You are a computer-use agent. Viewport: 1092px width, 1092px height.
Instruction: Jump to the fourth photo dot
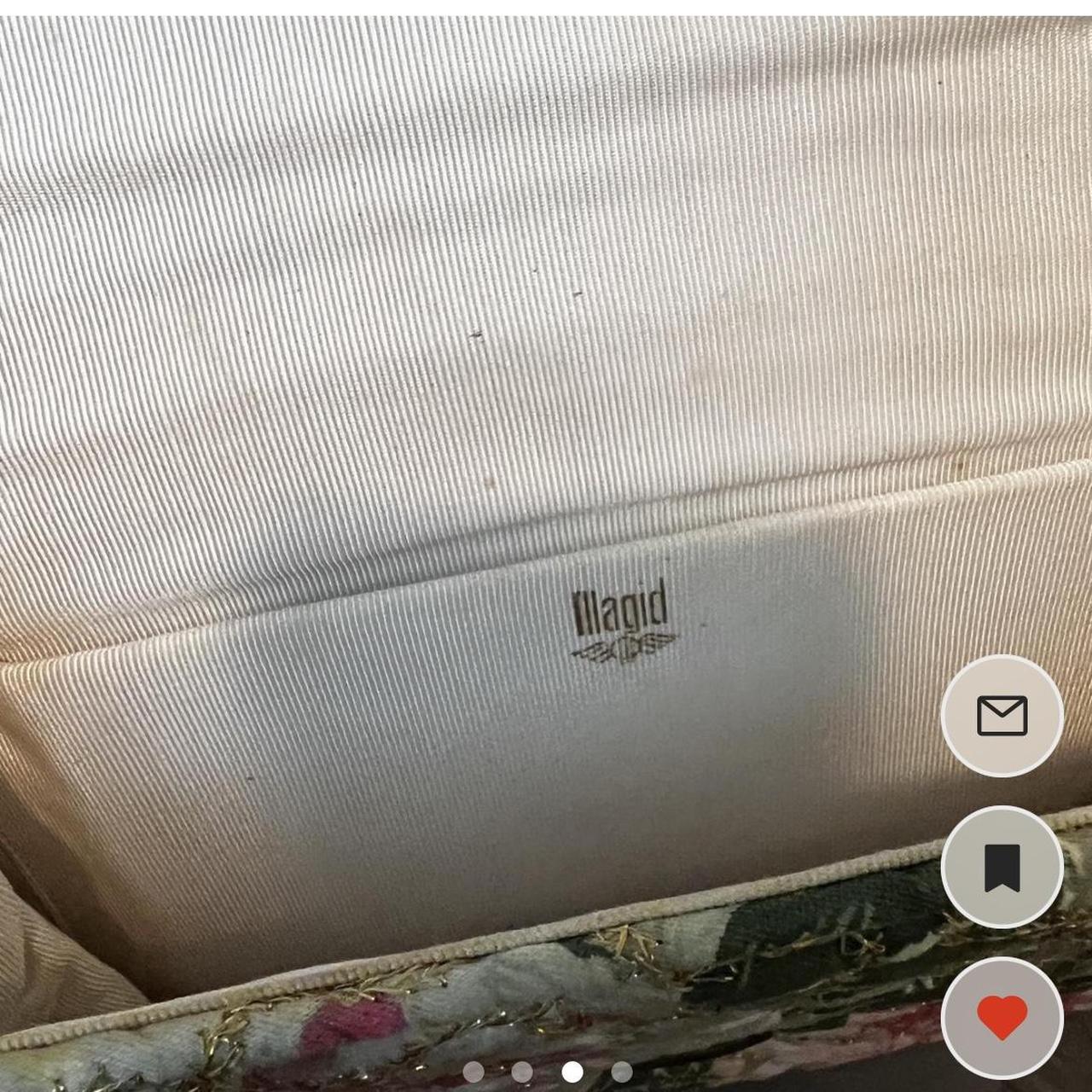pyautogui.click(x=622, y=1072)
